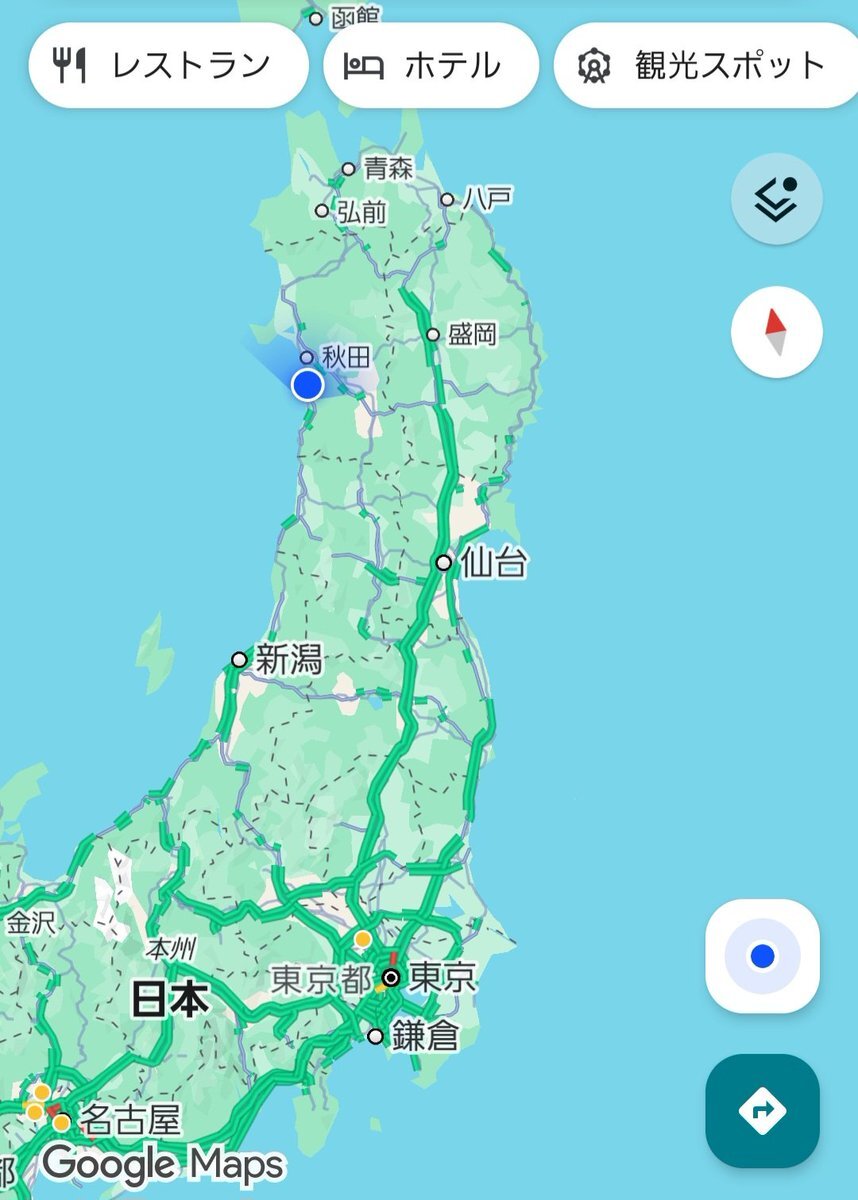
Task: Select the レストラン (restaurants) chip
Action: coord(168,66)
